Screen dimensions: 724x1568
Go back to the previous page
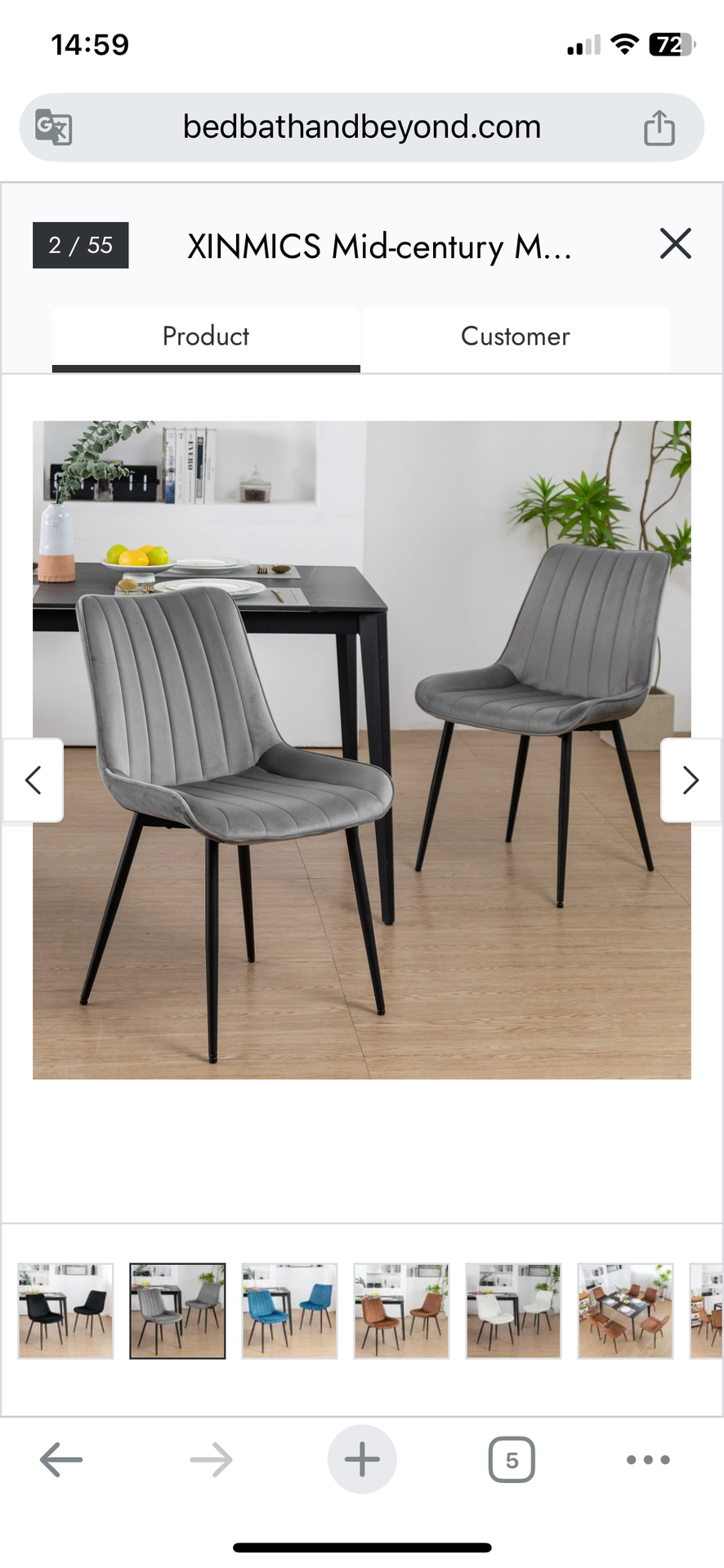[61, 1459]
